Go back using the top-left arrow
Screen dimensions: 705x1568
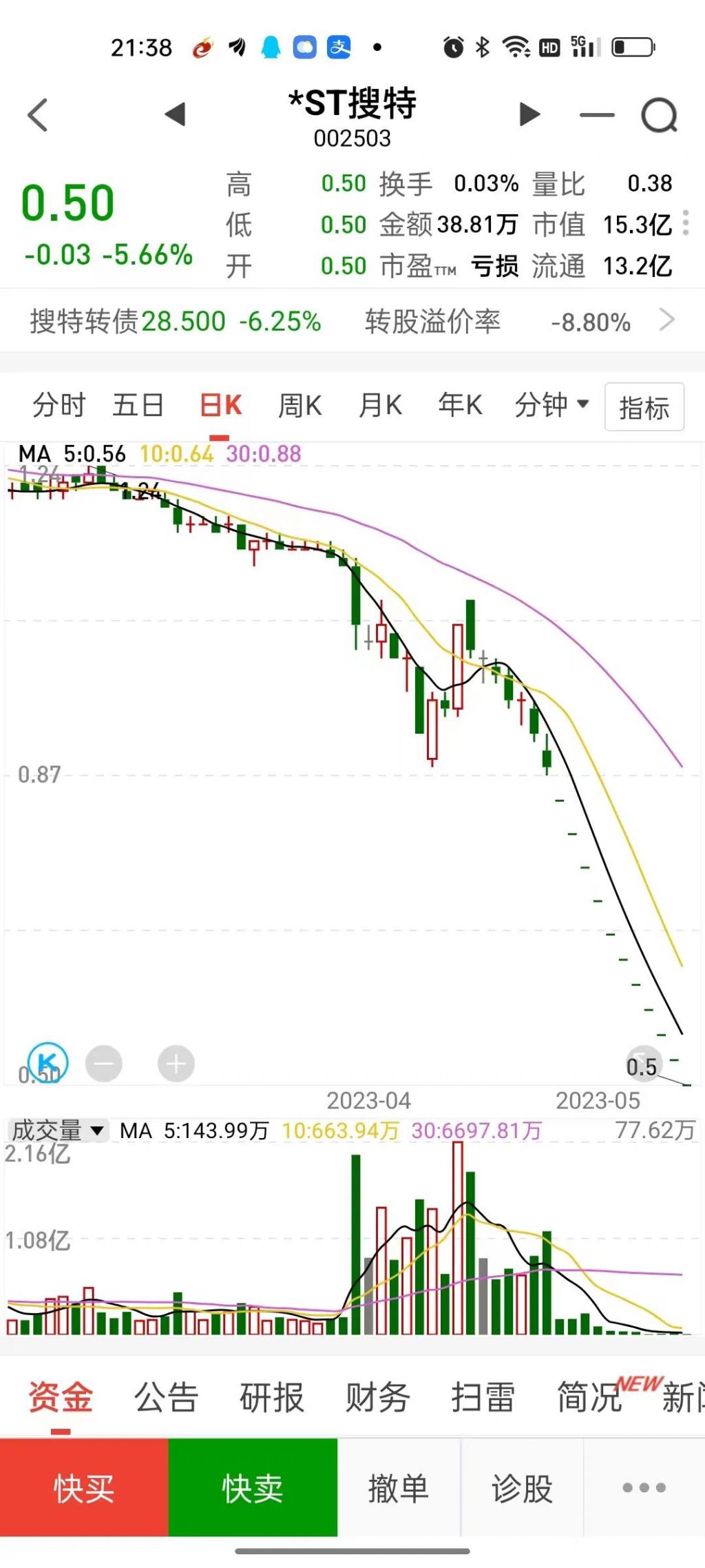click(x=39, y=115)
